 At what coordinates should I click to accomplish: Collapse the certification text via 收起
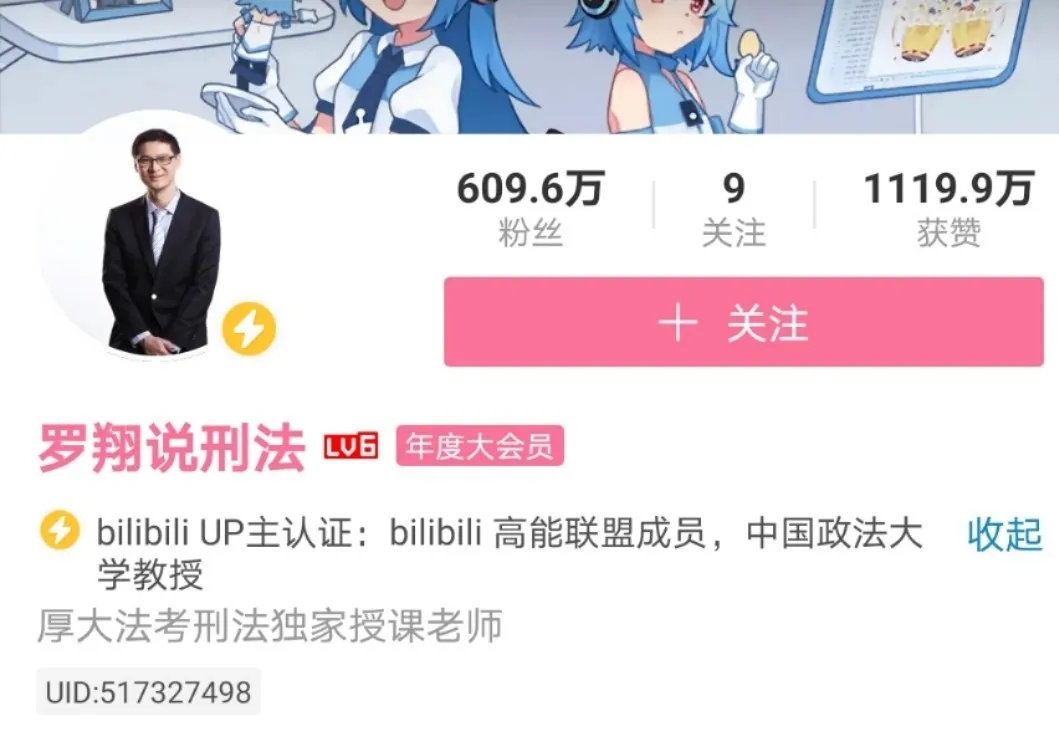click(1004, 535)
